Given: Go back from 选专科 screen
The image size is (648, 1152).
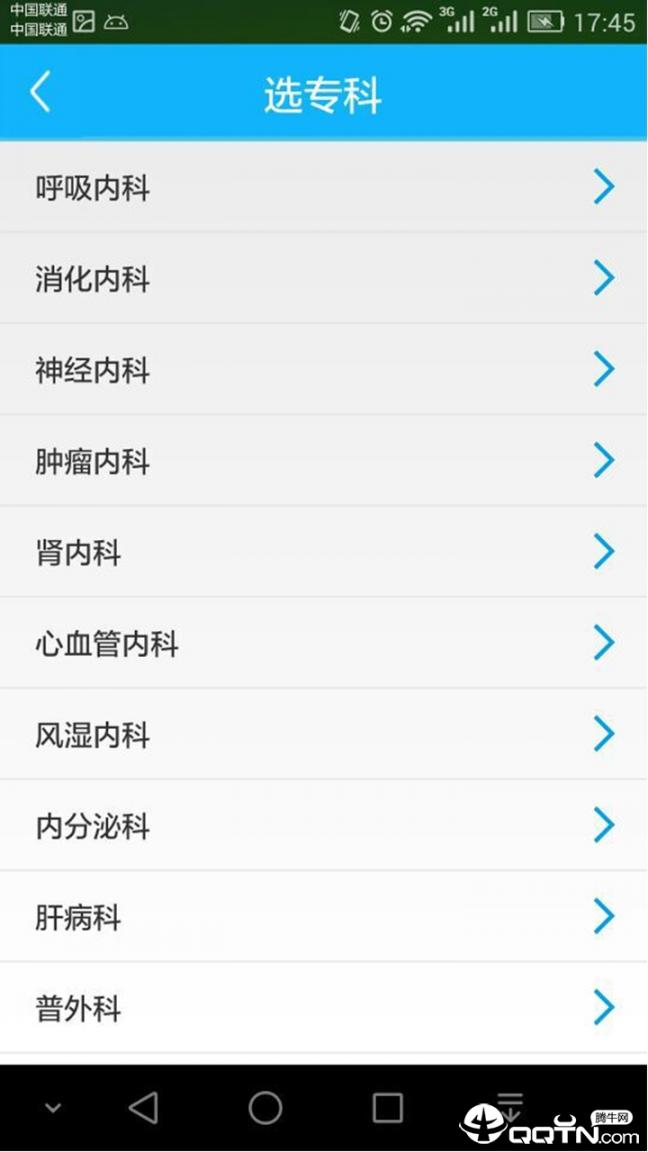Looking at the screenshot, I should pyautogui.click(x=40, y=92).
